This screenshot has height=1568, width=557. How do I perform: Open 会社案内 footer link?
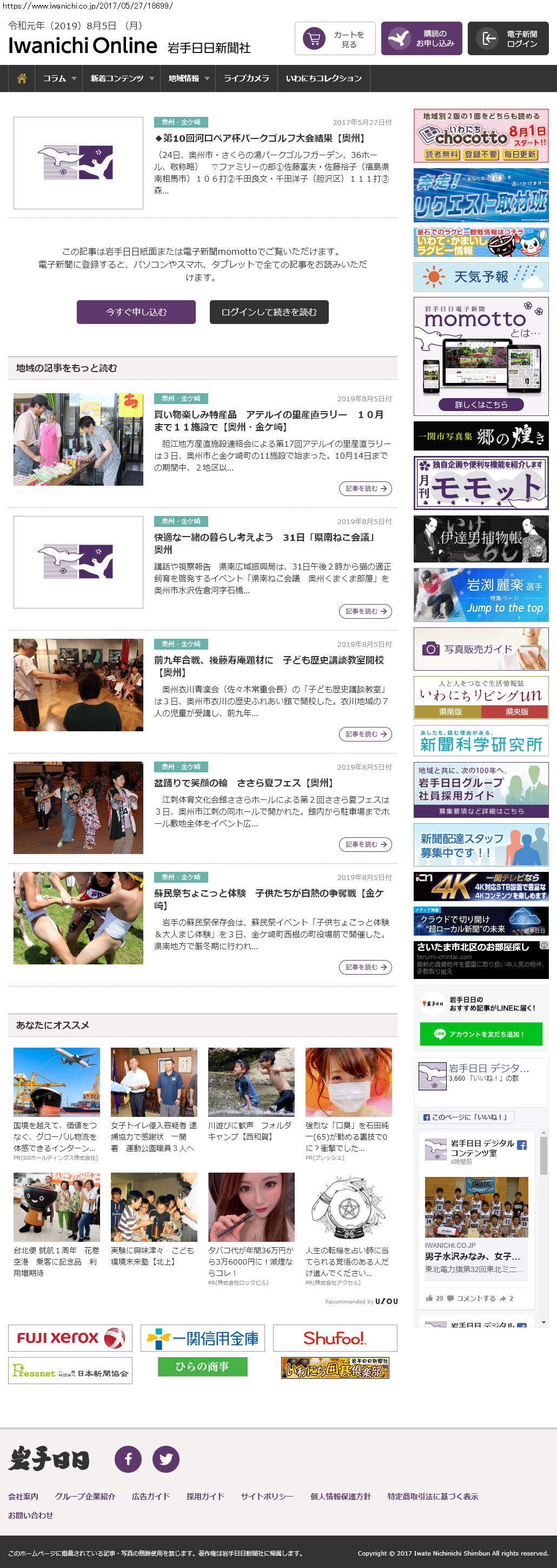coord(23,1496)
